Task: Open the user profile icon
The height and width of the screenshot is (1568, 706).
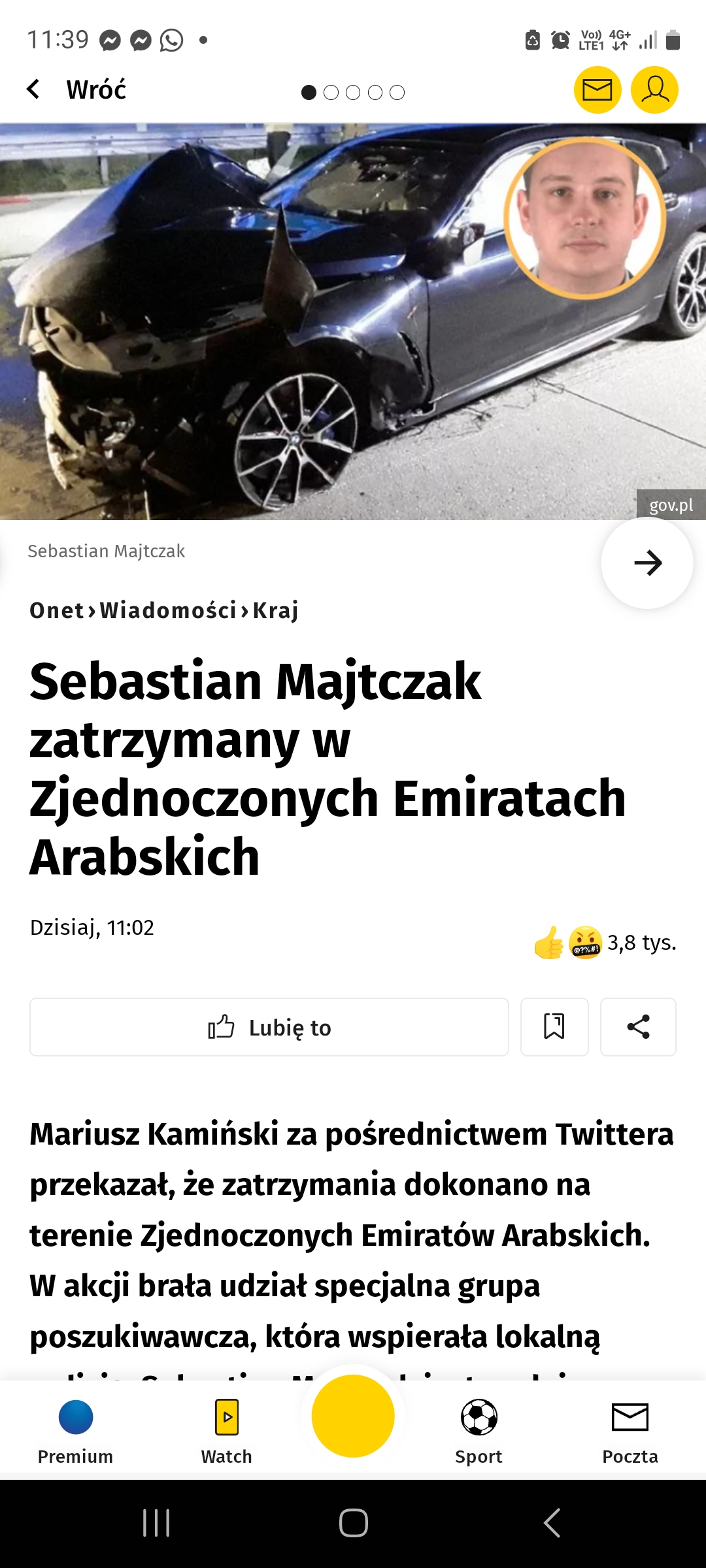Action: (x=654, y=90)
